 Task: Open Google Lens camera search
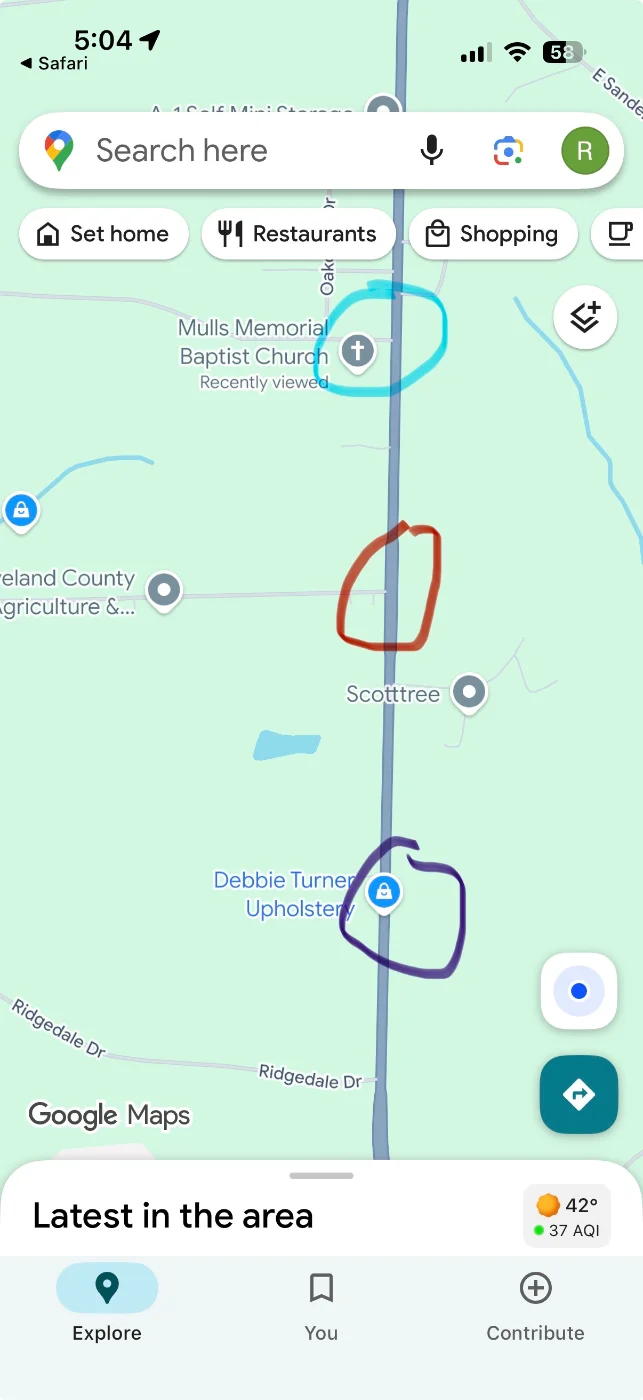(509, 151)
